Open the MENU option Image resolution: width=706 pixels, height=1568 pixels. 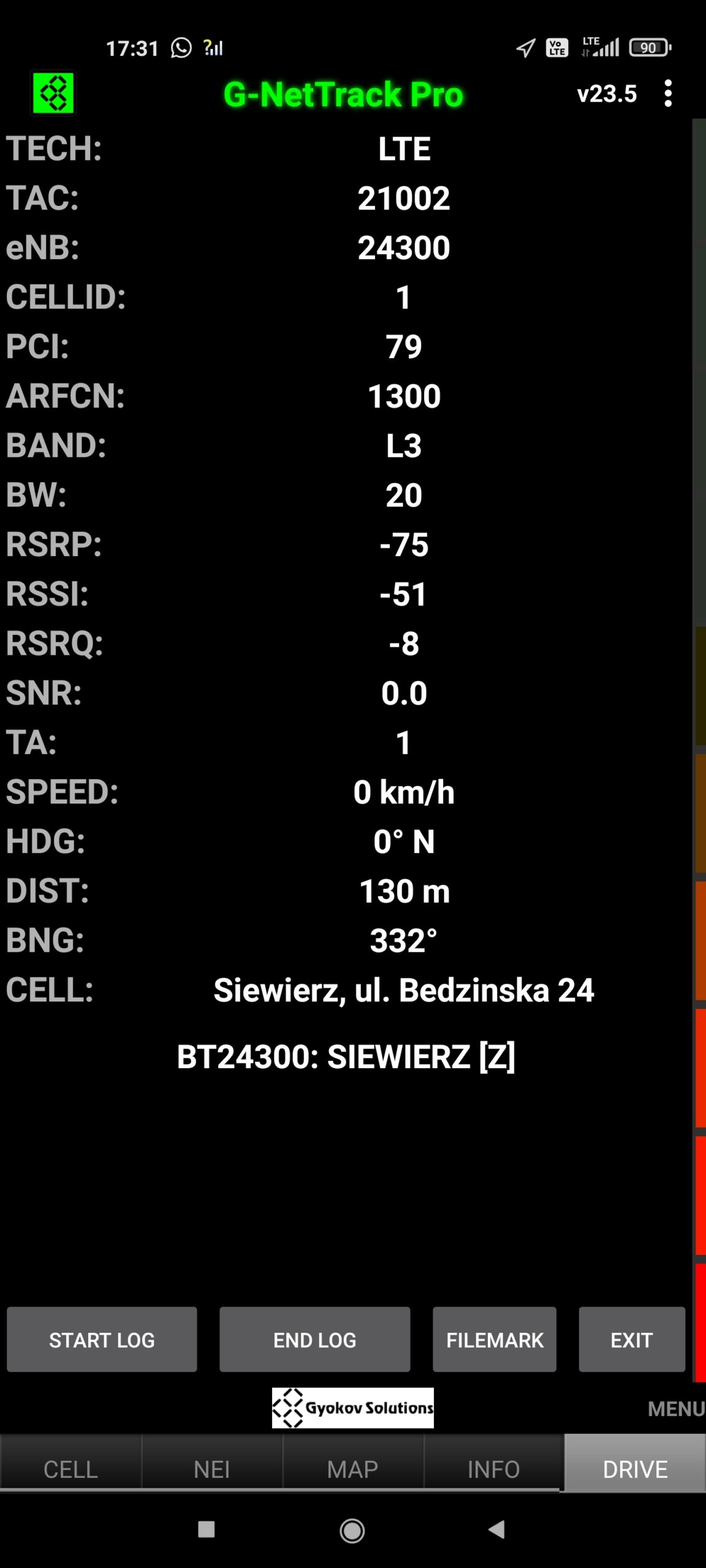(x=676, y=1409)
